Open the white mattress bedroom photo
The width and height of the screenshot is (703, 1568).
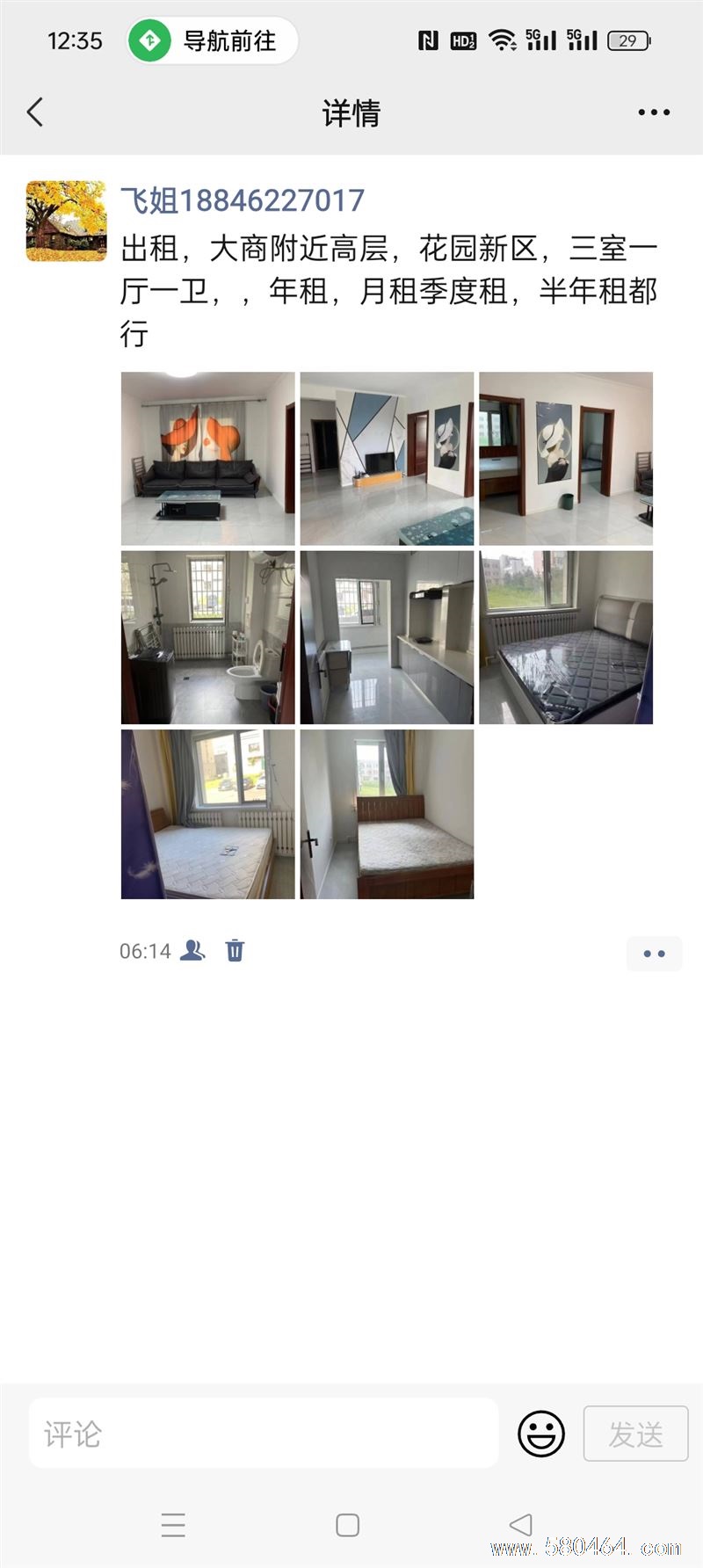point(207,814)
